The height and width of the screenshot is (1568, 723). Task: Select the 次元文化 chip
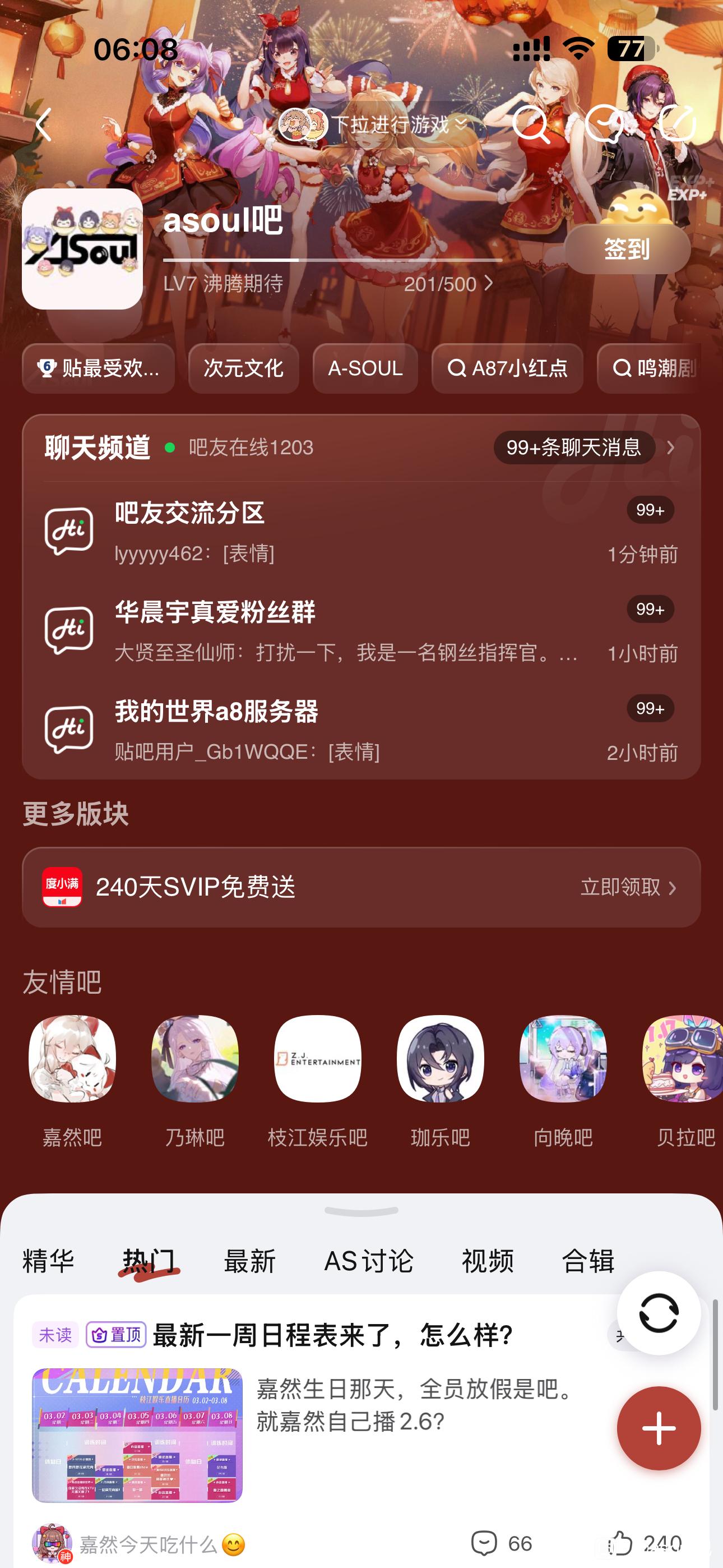pos(243,368)
